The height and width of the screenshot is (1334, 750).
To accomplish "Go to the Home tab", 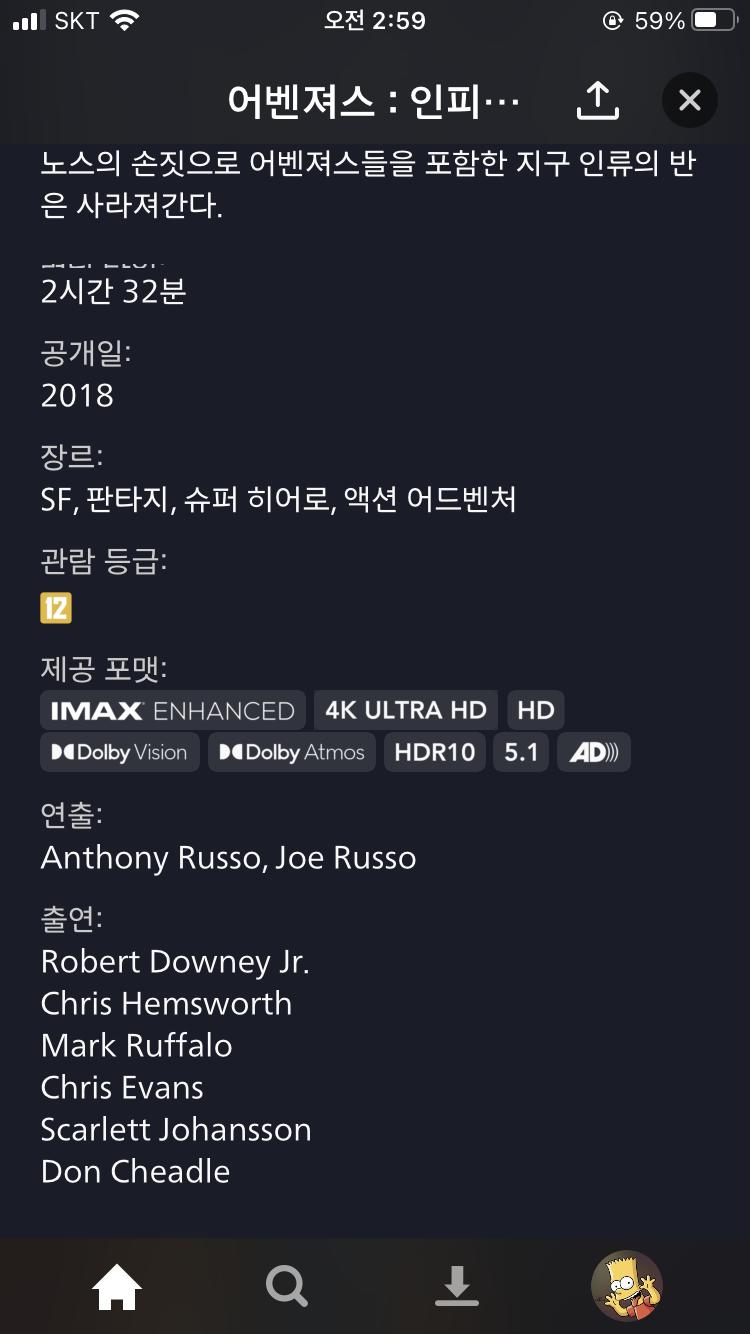I will [x=117, y=1287].
